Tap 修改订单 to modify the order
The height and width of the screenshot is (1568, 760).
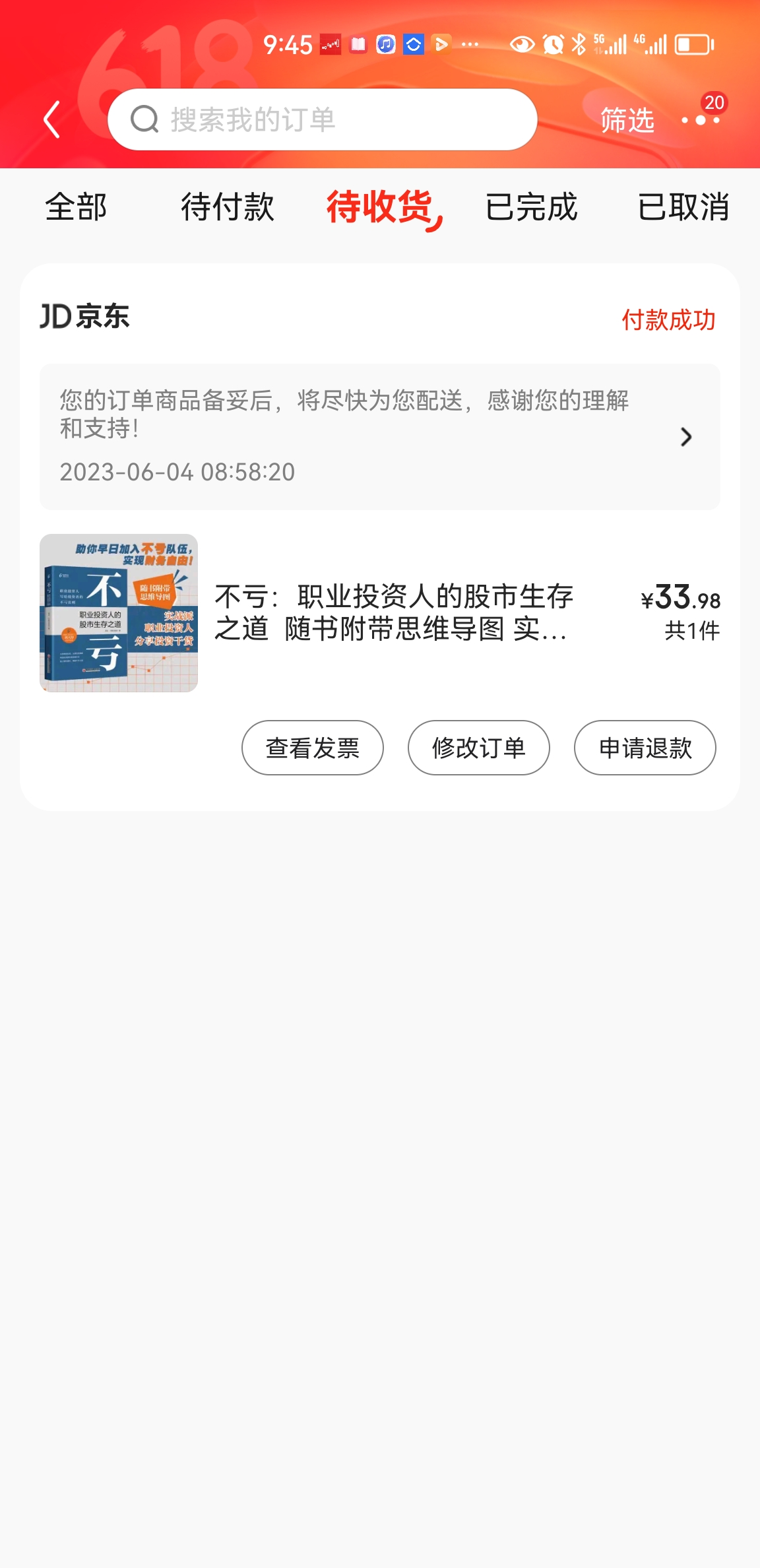[x=479, y=748]
